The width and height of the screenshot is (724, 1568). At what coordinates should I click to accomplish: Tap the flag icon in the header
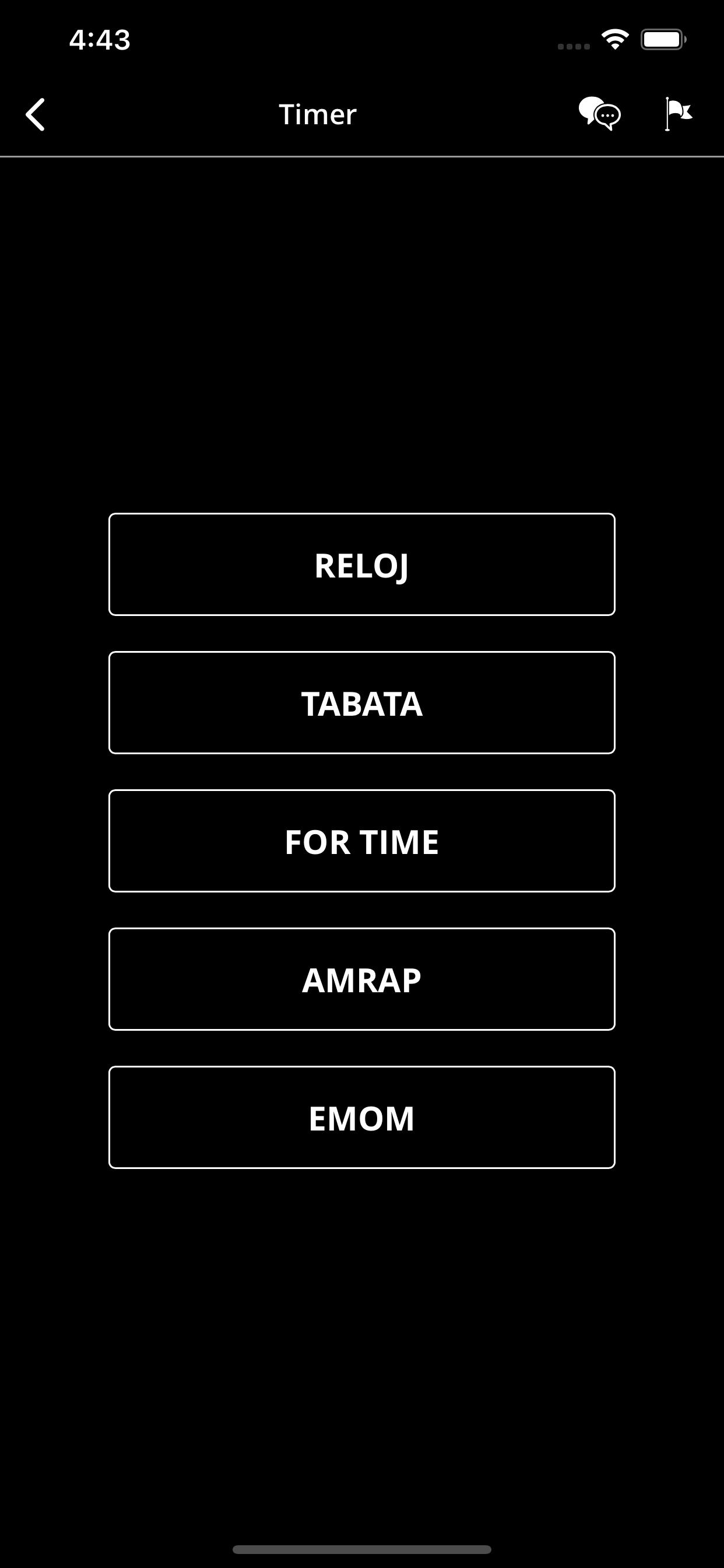679,114
